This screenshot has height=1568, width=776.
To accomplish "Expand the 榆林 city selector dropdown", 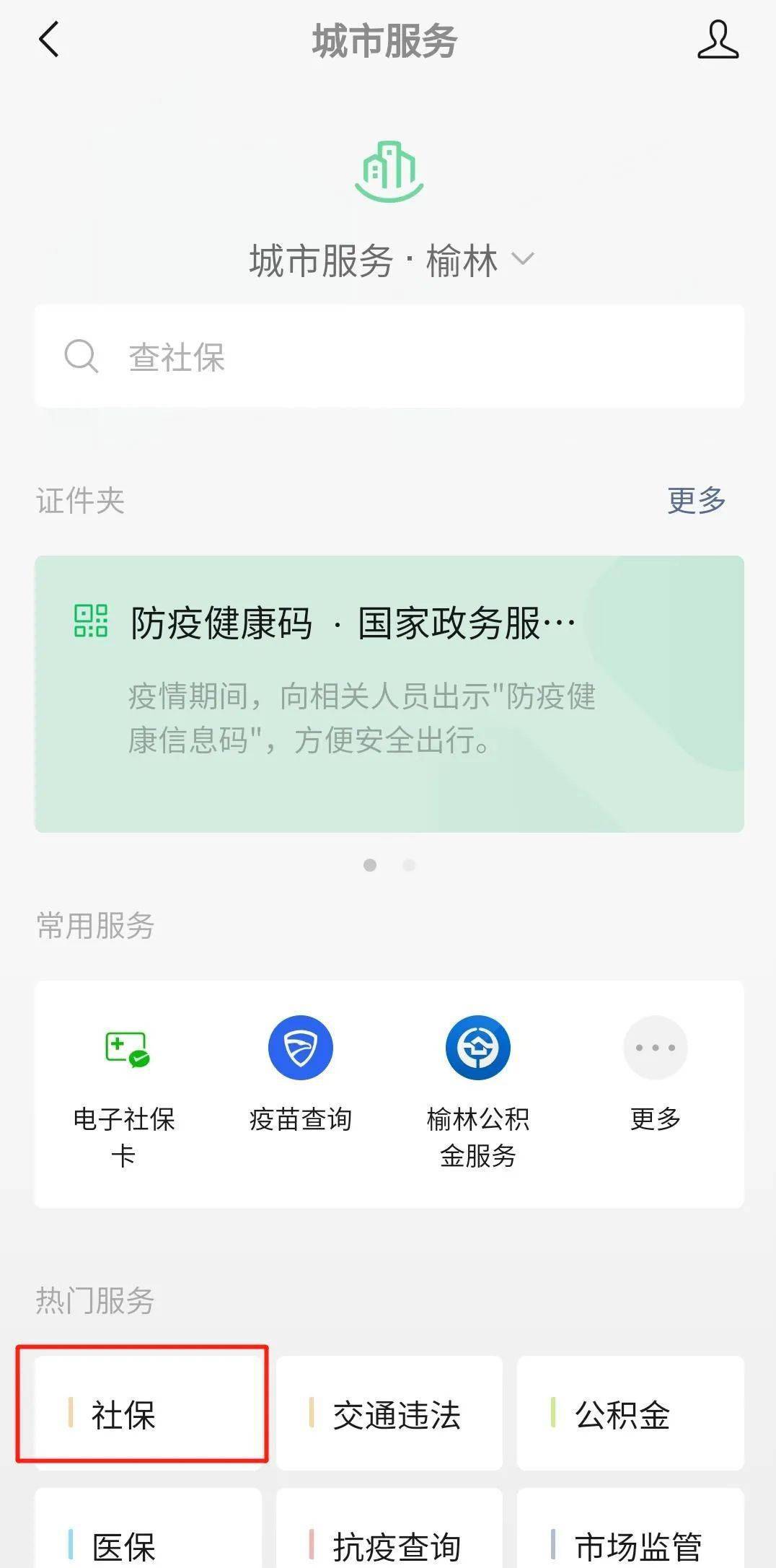I will tap(523, 259).
